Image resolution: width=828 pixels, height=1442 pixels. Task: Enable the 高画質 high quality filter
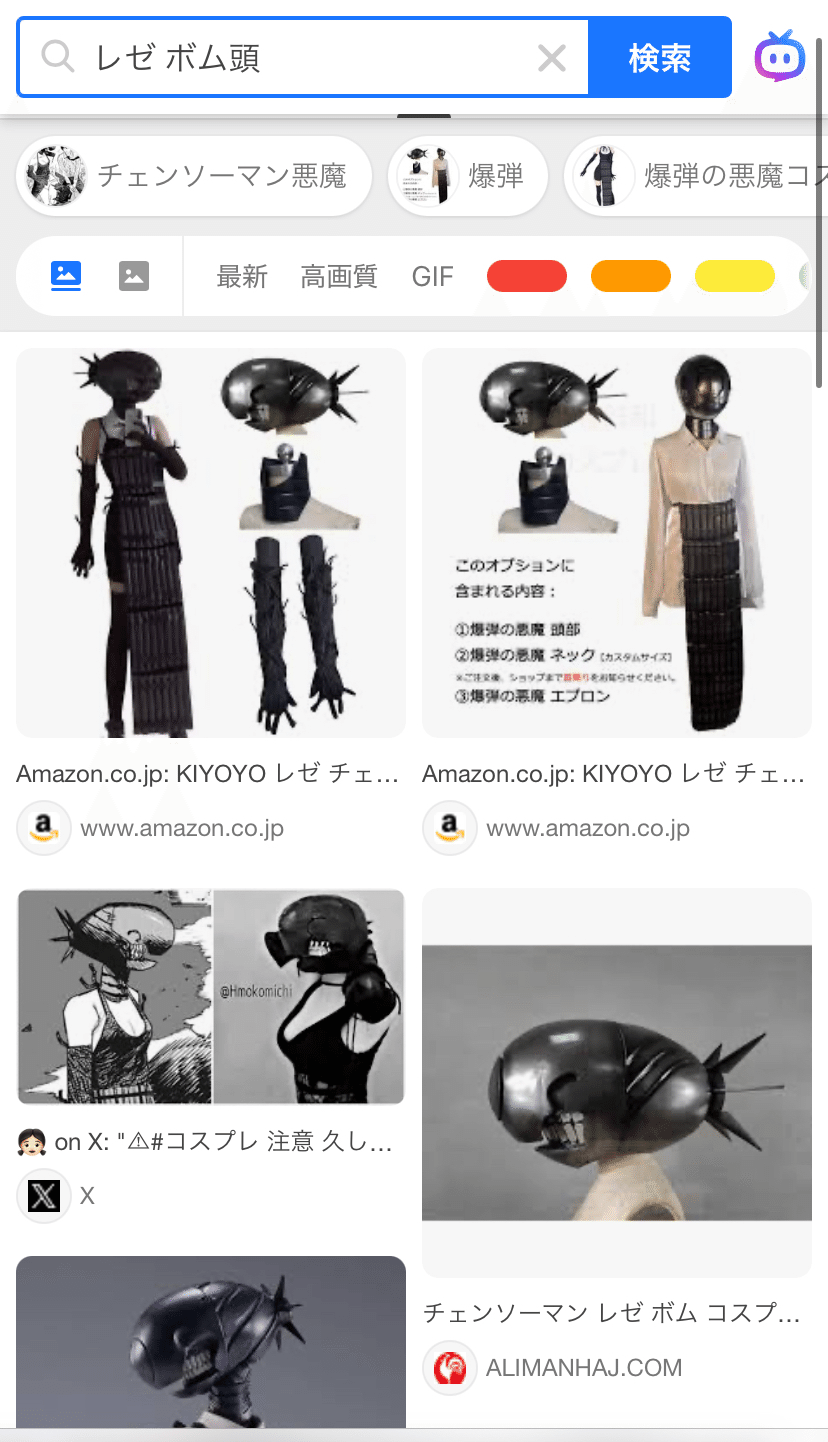(x=339, y=276)
